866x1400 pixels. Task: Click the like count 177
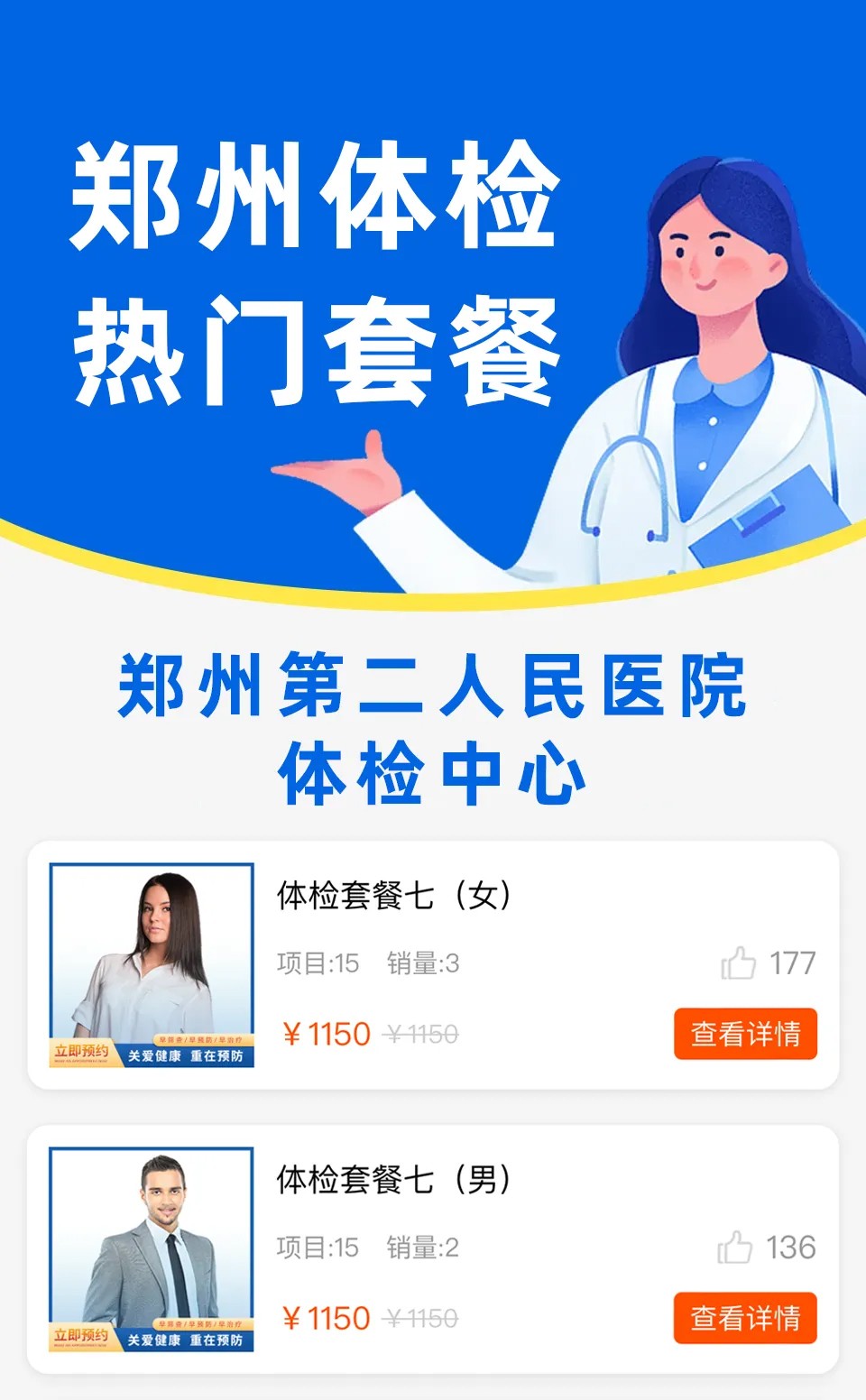(794, 963)
